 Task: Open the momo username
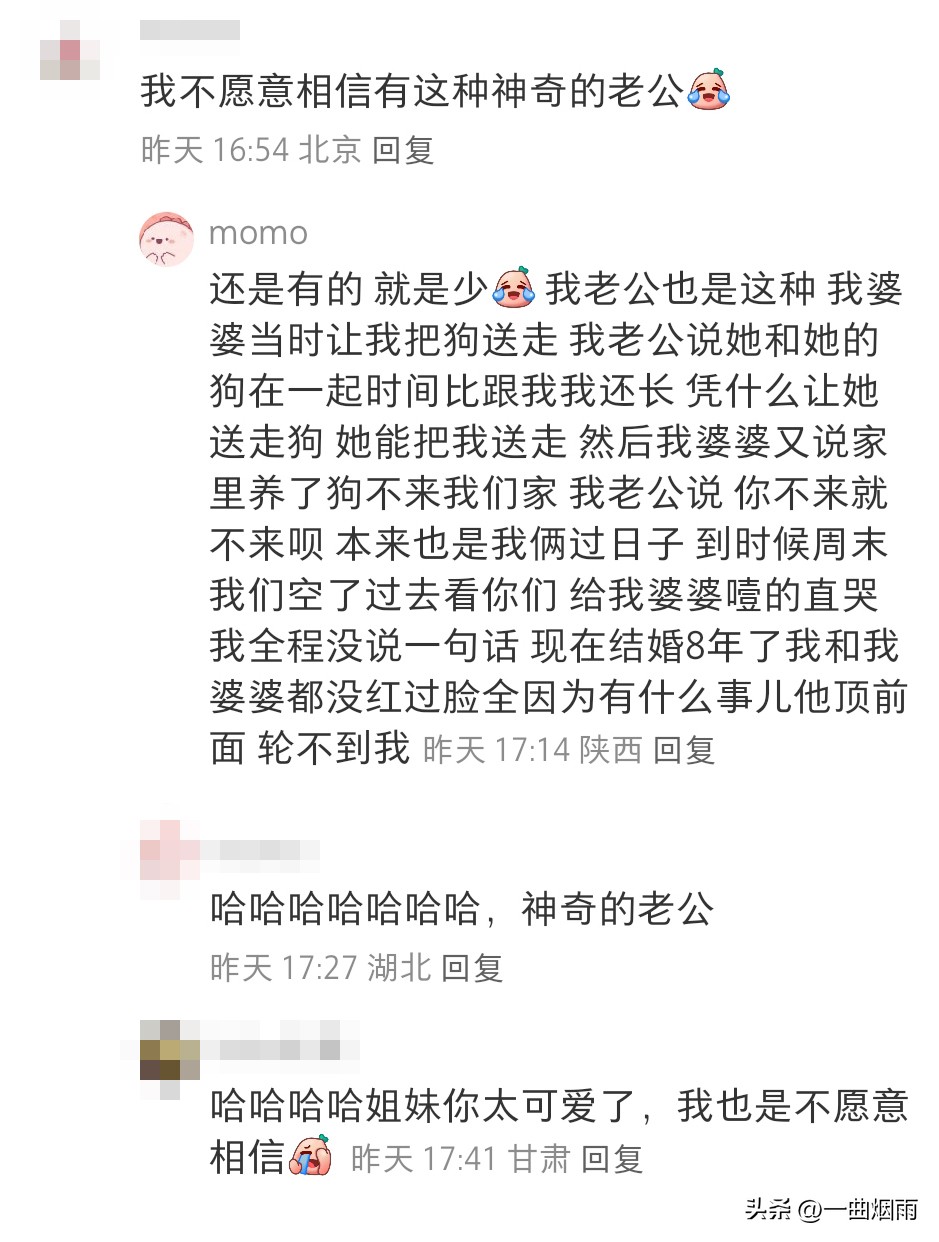[x=258, y=233]
